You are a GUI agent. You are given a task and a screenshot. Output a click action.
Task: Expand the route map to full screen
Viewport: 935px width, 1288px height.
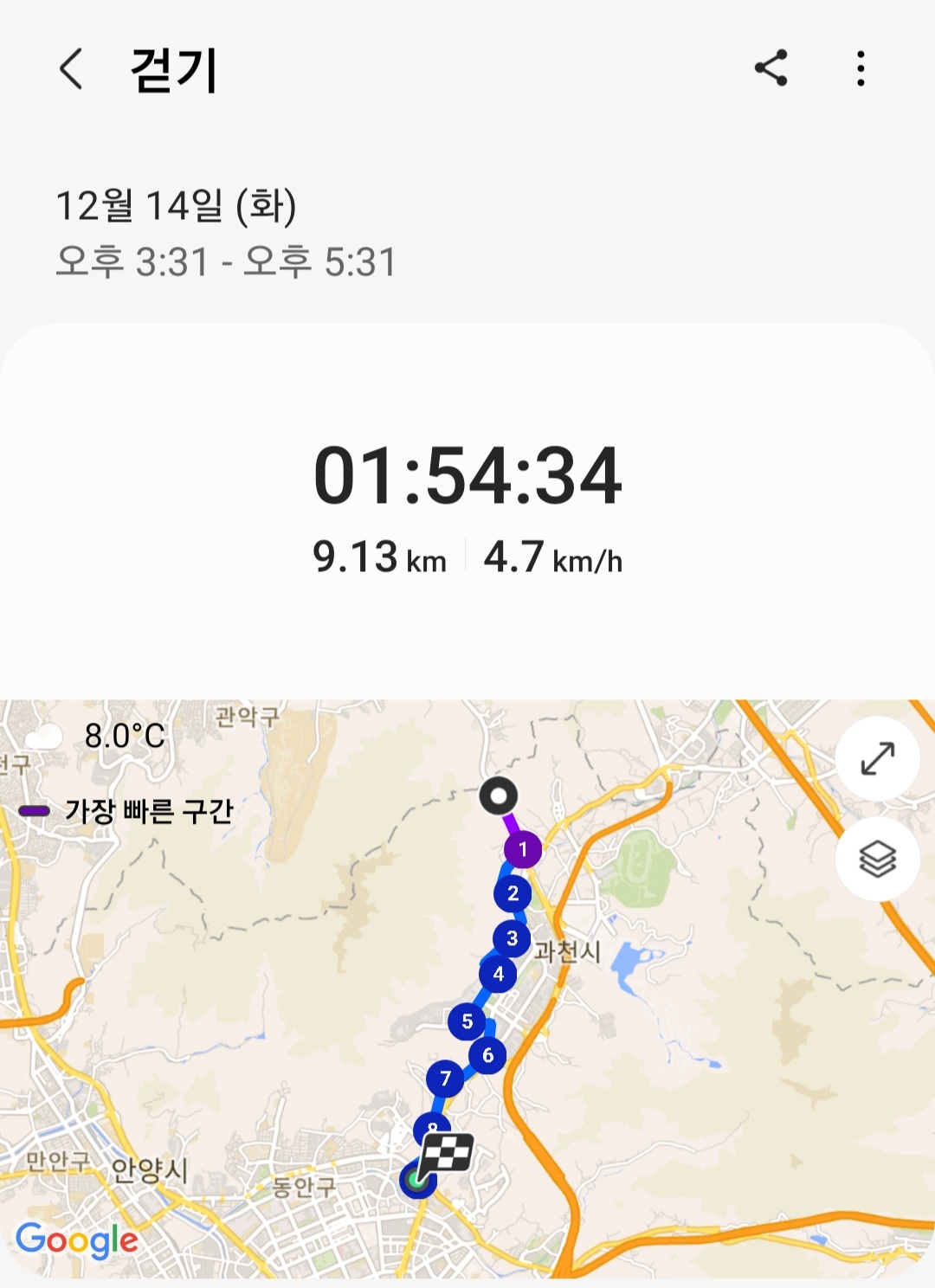[x=878, y=758]
